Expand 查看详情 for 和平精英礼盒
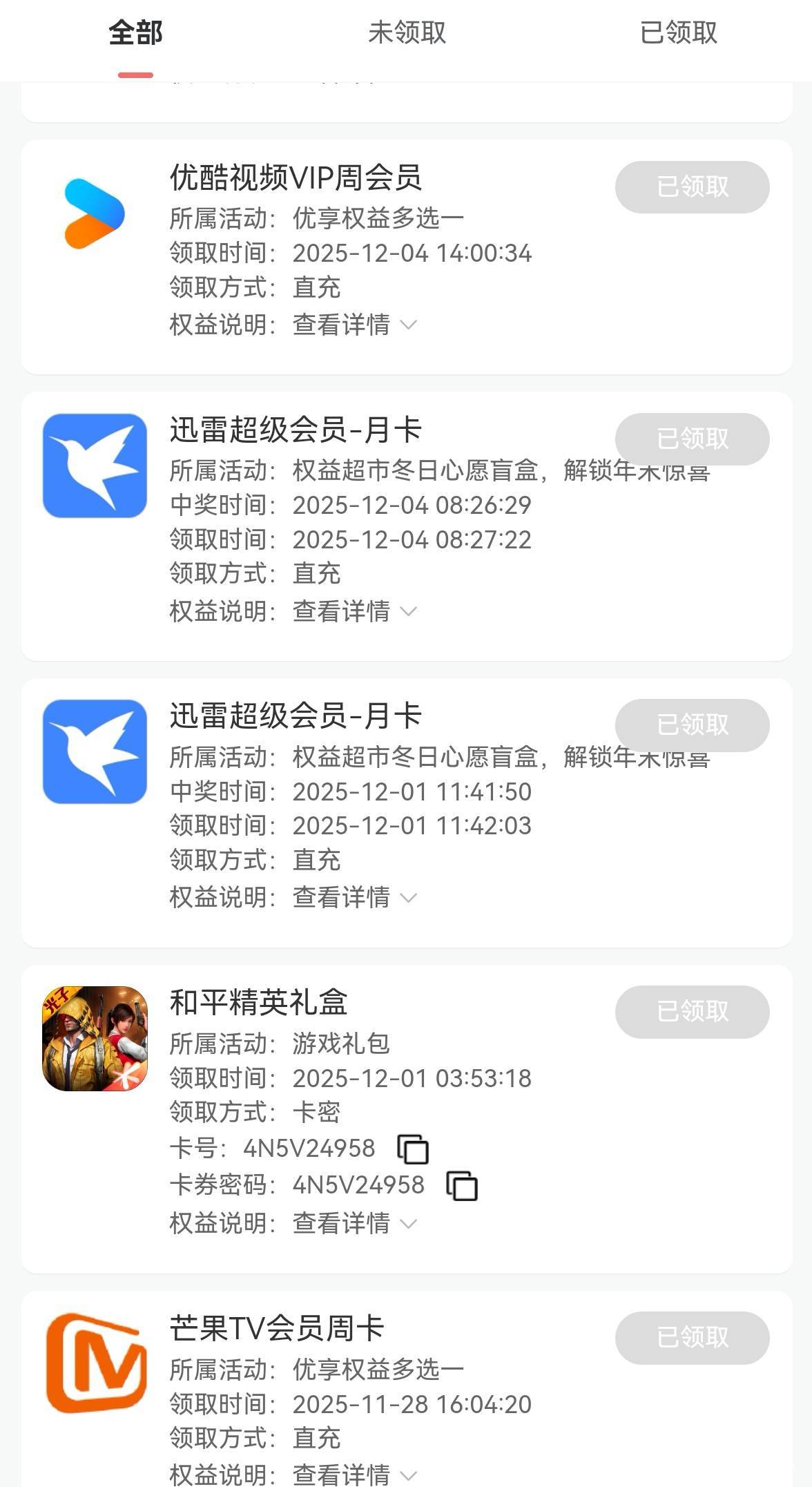The width and height of the screenshot is (812, 1487). click(x=355, y=1223)
